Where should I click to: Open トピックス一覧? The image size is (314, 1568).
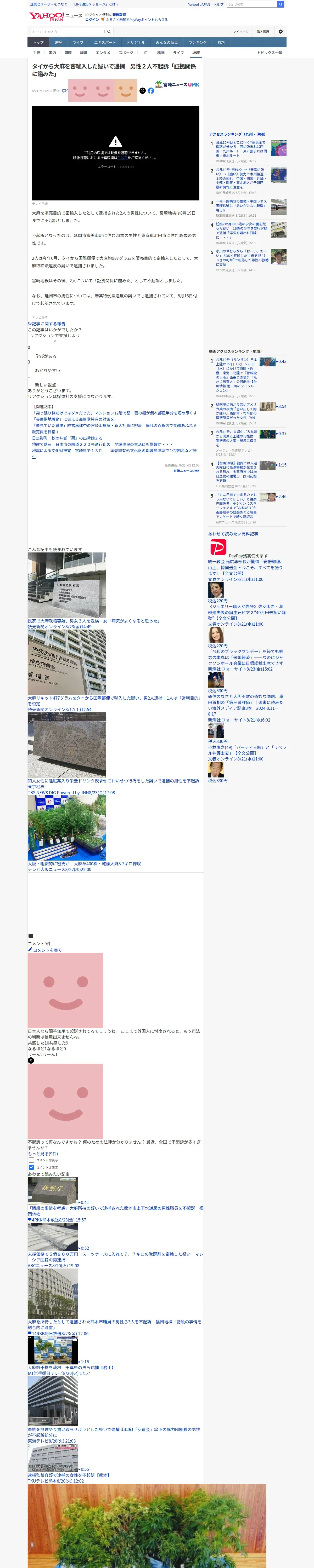(270, 53)
